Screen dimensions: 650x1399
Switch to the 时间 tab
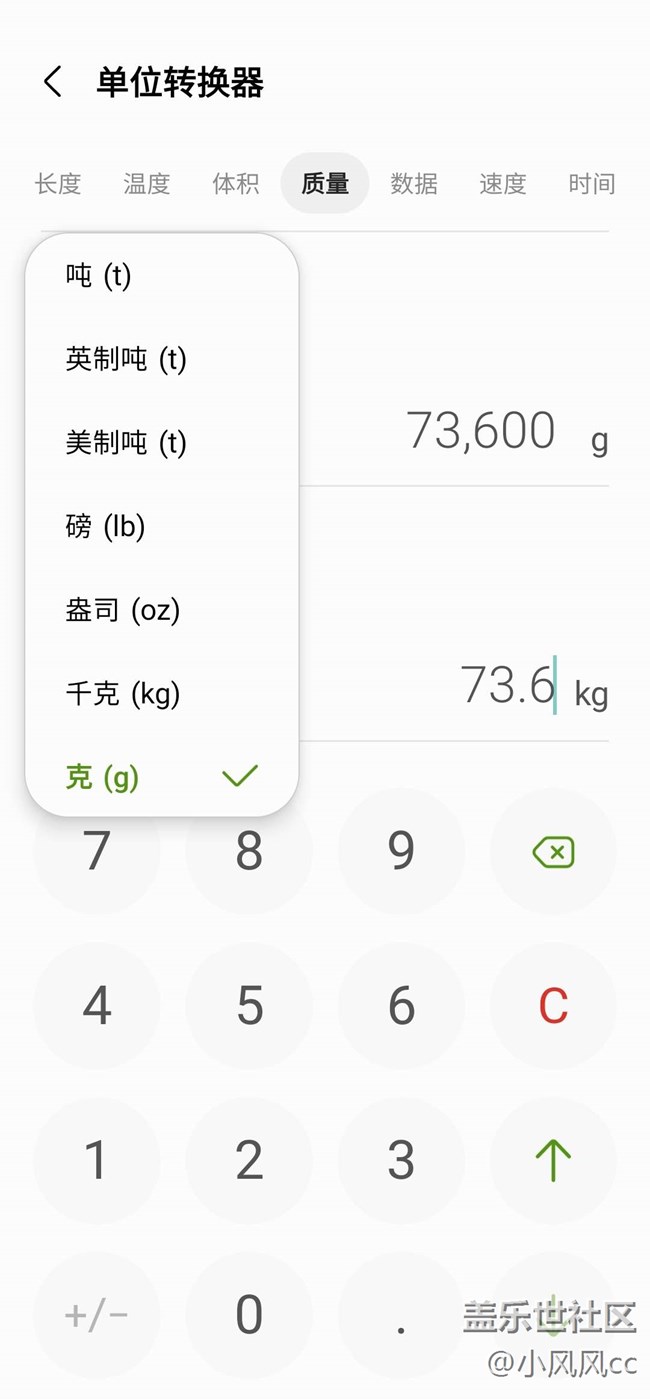[591, 184]
